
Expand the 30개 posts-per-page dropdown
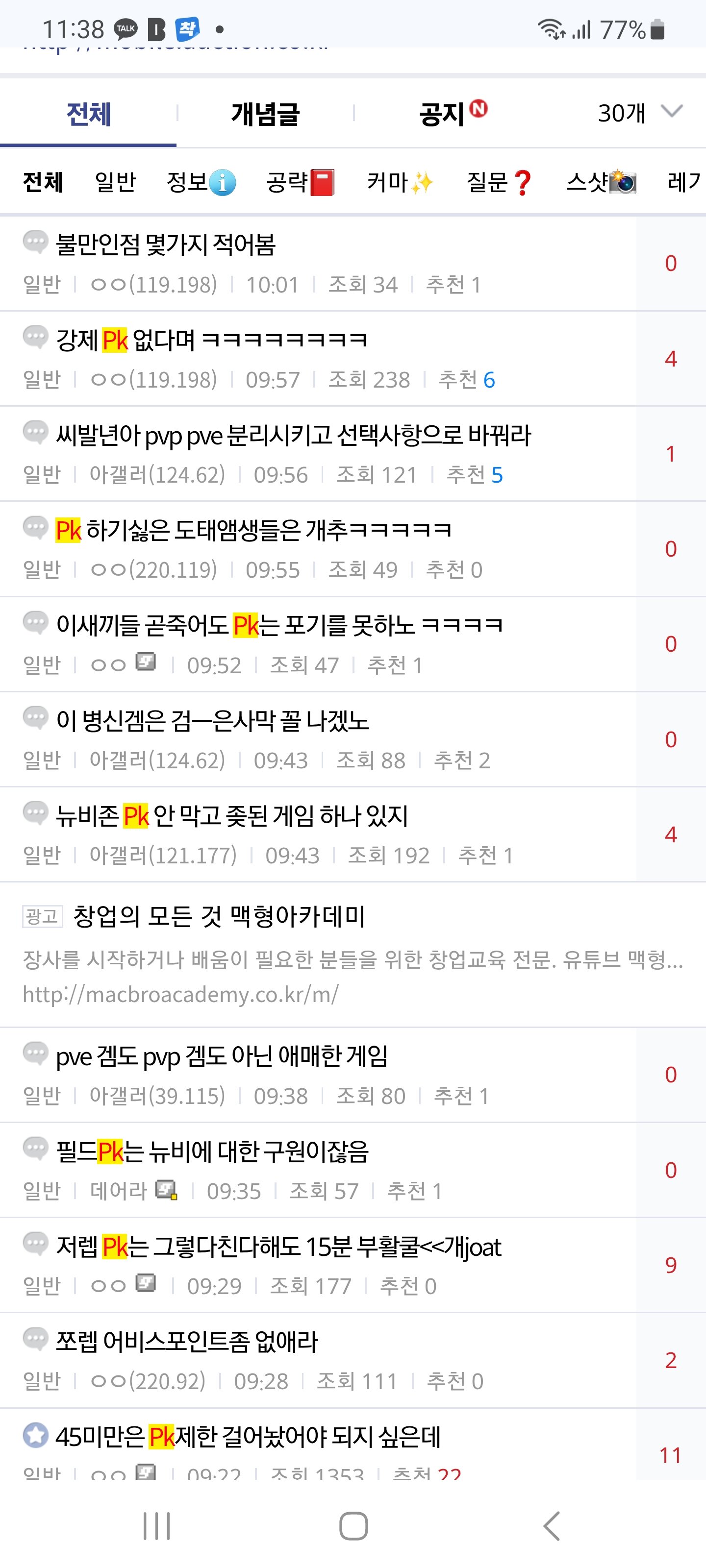coord(640,113)
